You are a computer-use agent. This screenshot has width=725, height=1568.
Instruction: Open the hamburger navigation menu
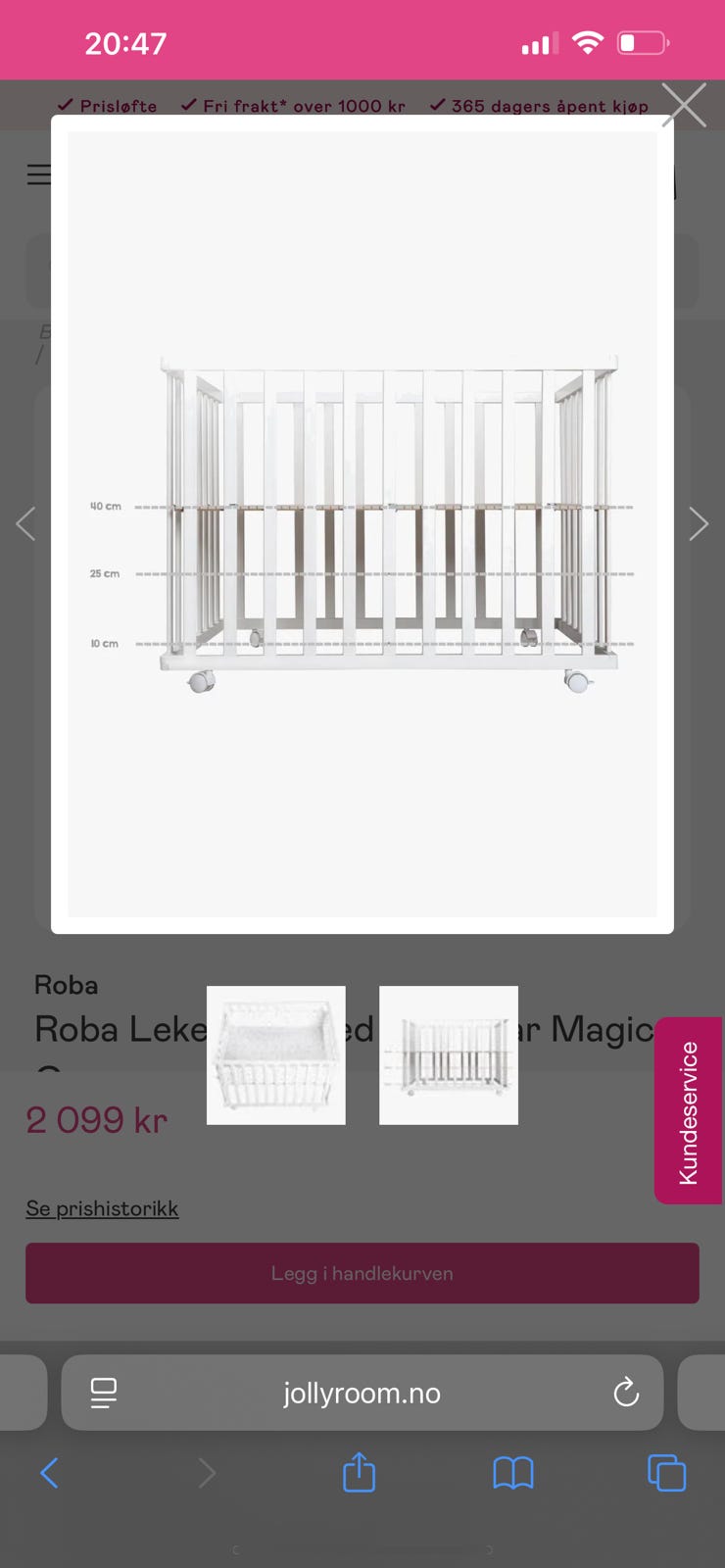(39, 174)
